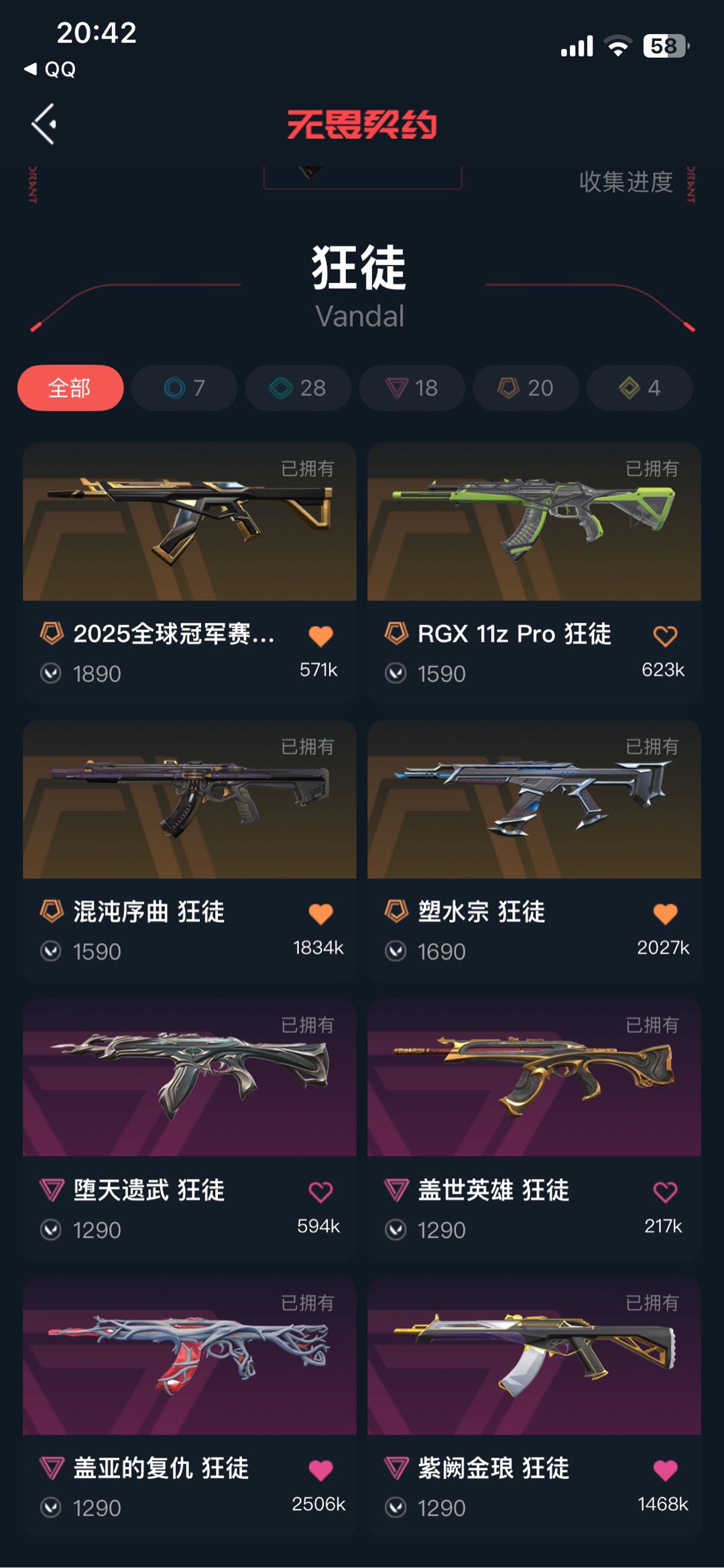Image resolution: width=724 pixels, height=1568 pixels.
Task: Like the RGX 11z Pro 狂徒 skin
Action: (x=665, y=636)
